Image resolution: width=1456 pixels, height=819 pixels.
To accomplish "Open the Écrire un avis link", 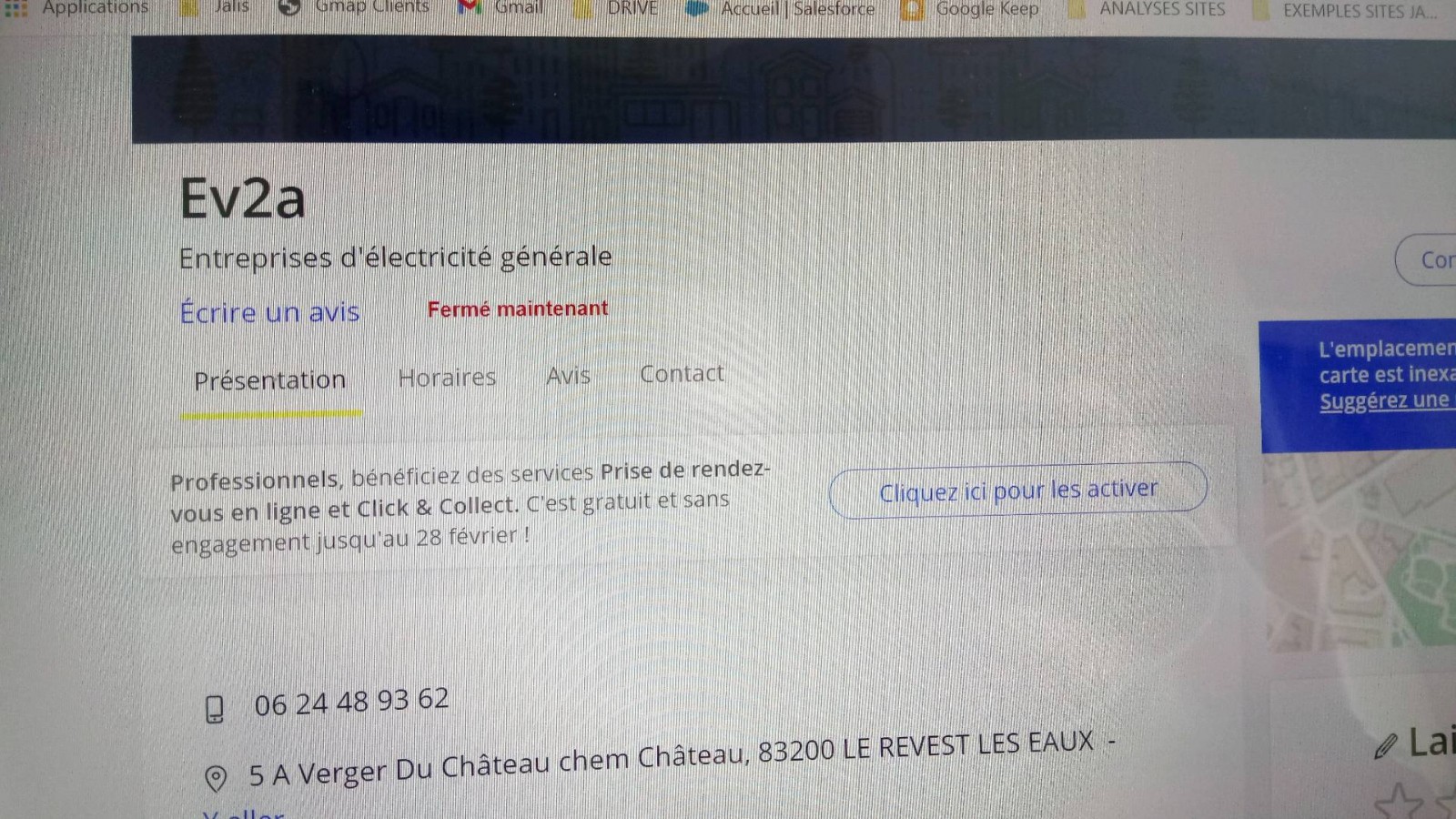I will (x=269, y=312).
